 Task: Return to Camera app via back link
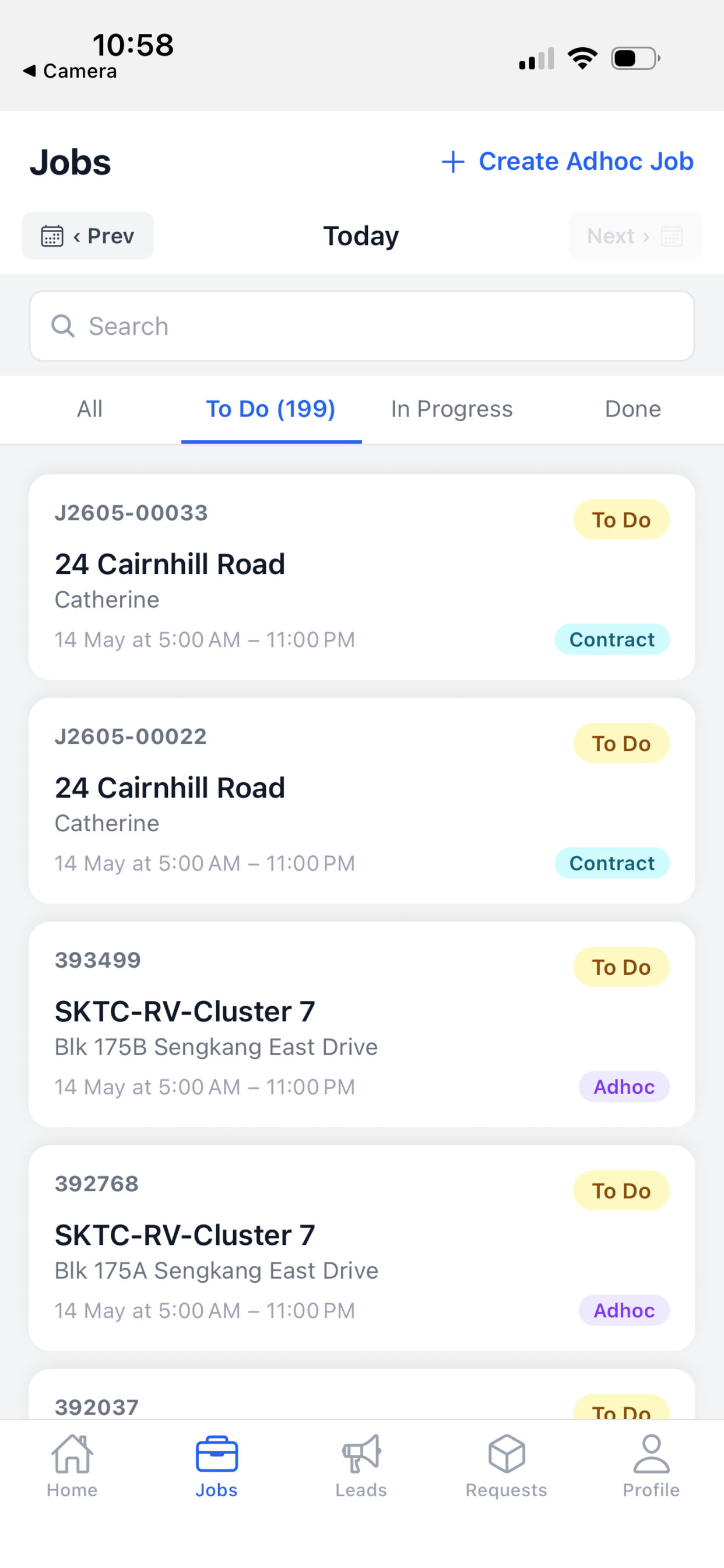coord(70,71)
